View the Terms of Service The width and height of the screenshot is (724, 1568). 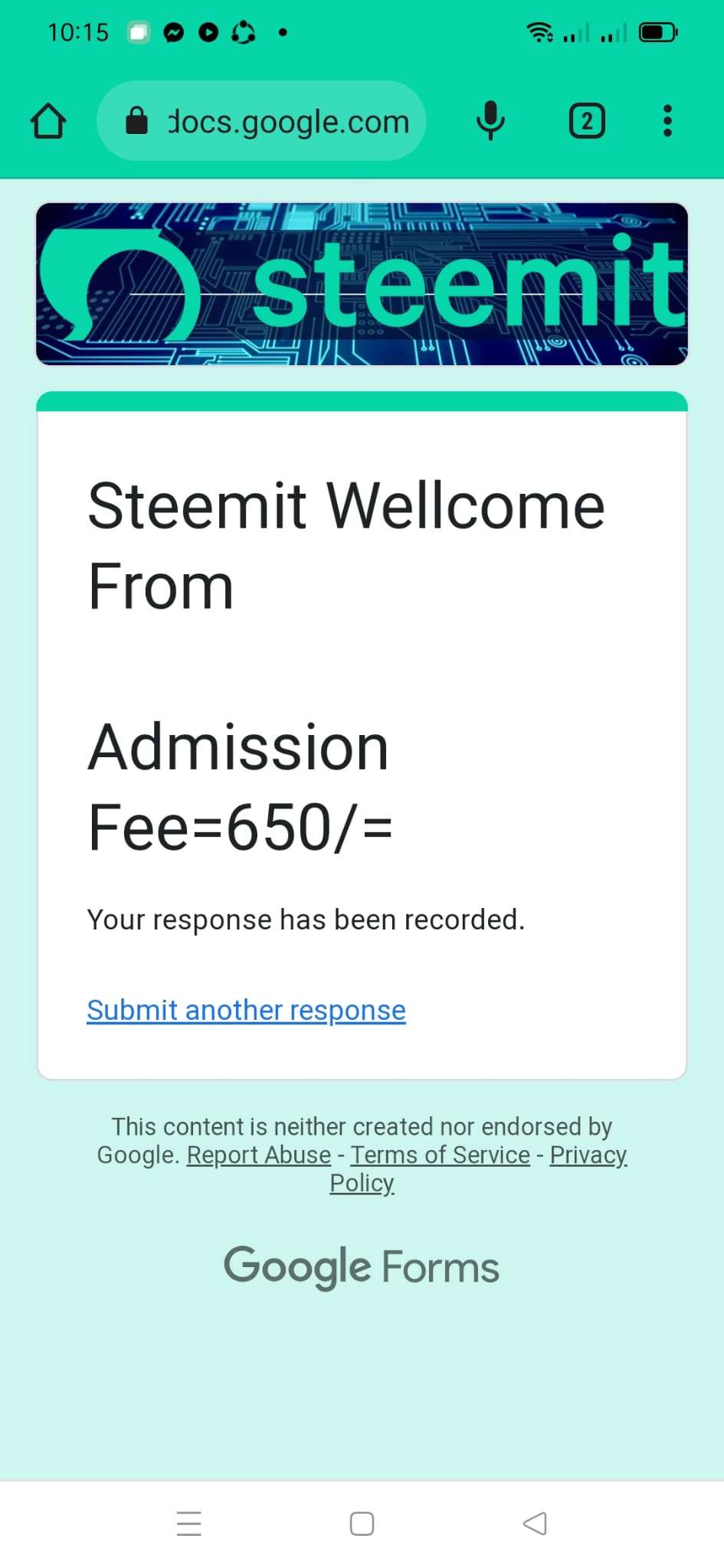pyautogui.click(x=440, y=1155)
